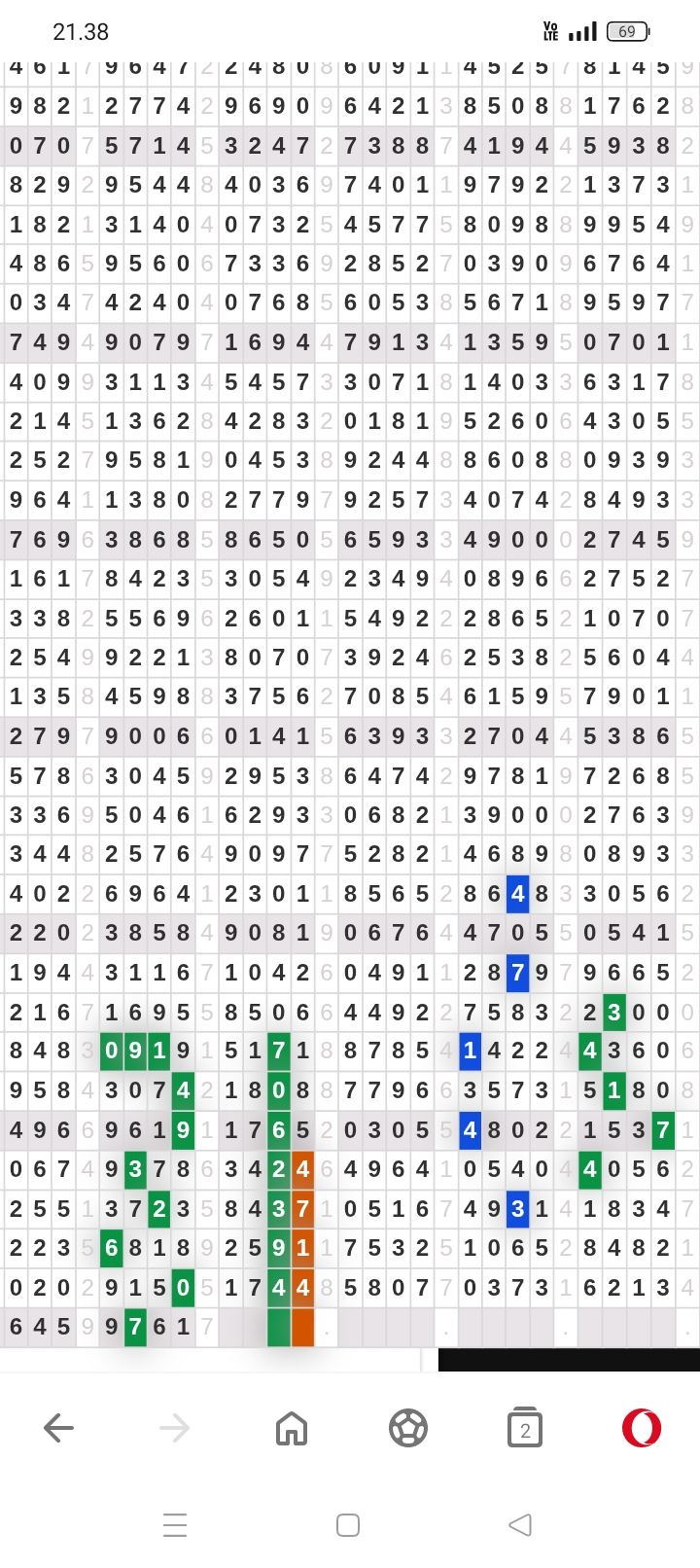Go back to the previous page
This screenshot has width=700, height=1568.
pyautogui.click(x=59, y=1428)
